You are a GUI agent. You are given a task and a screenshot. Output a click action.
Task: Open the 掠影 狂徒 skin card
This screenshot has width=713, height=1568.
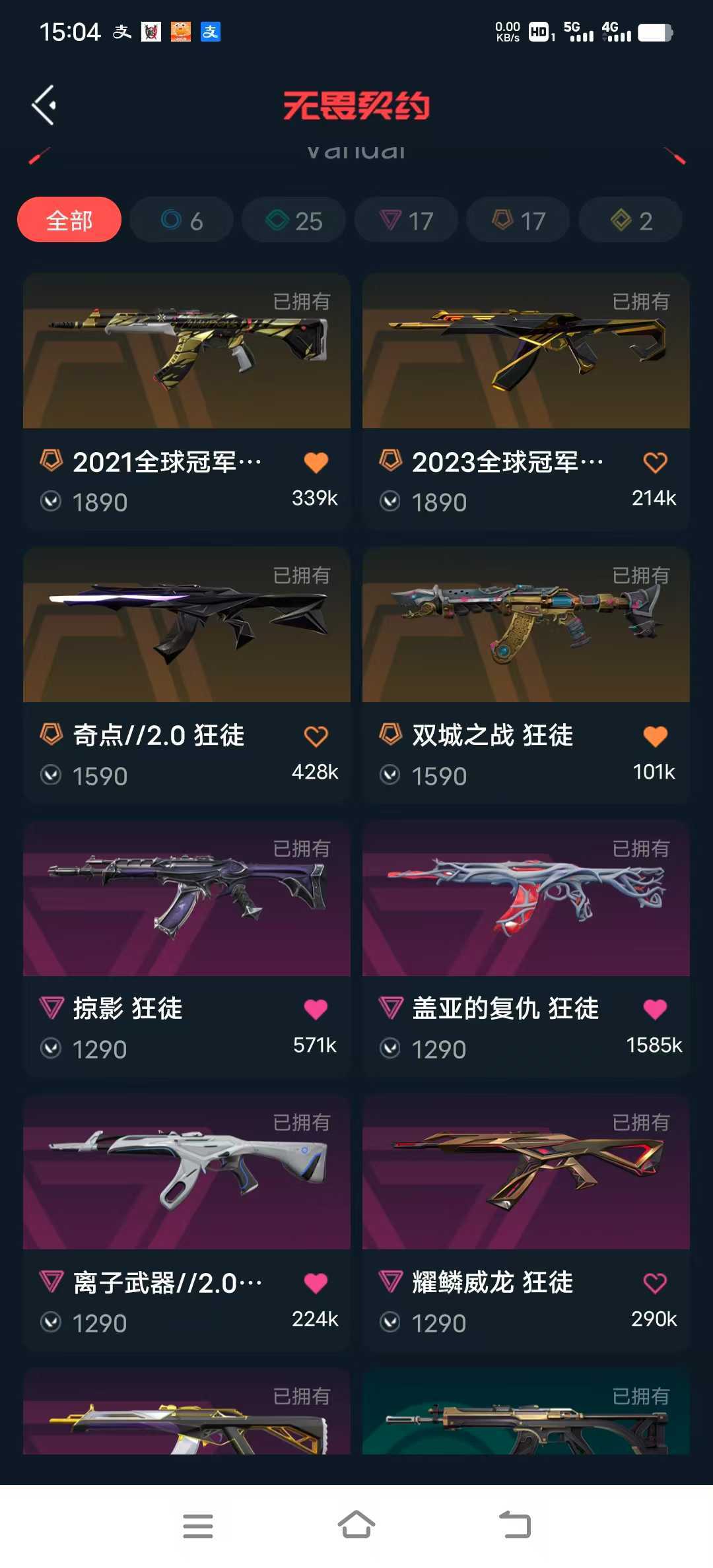pyautogui.click(x=187, y=949)
